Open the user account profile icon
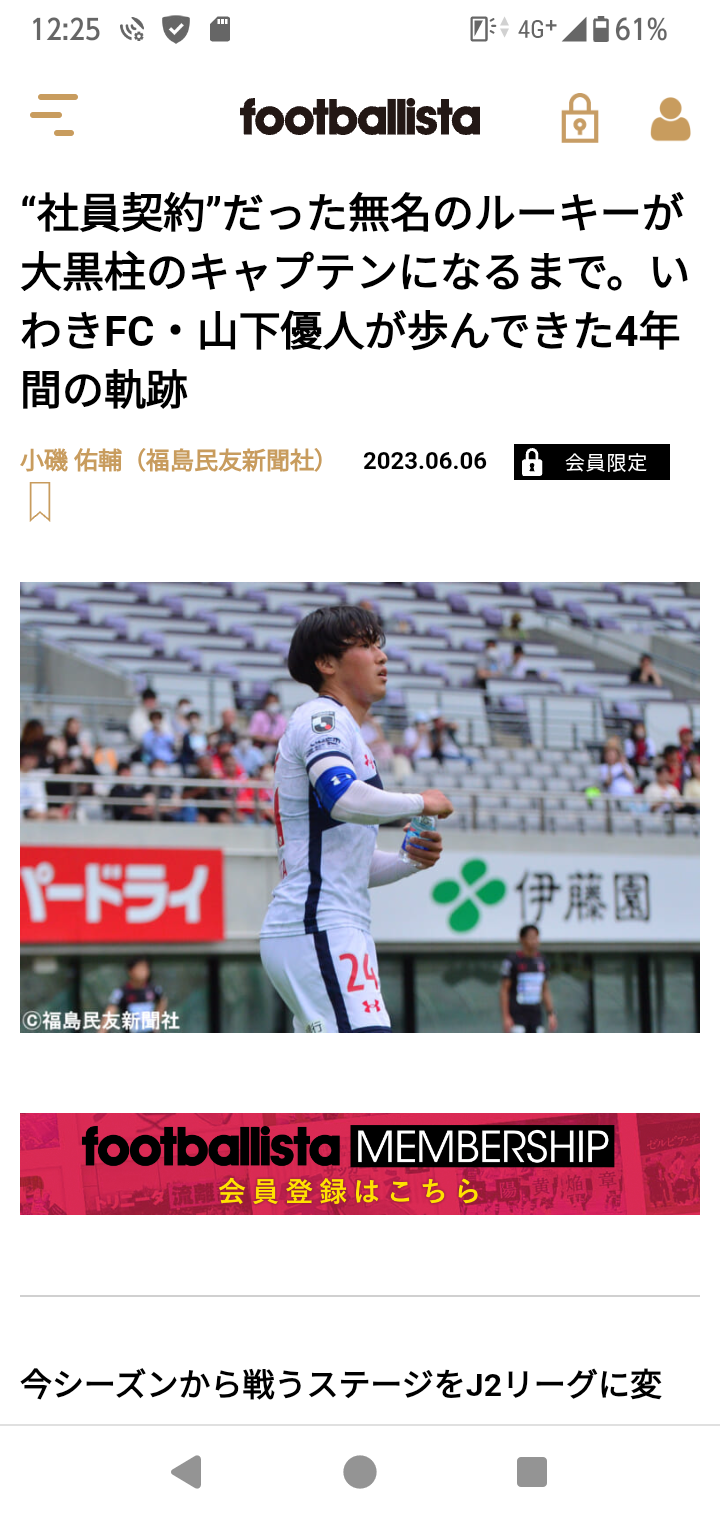720x1520 pixels. [670, 118]
